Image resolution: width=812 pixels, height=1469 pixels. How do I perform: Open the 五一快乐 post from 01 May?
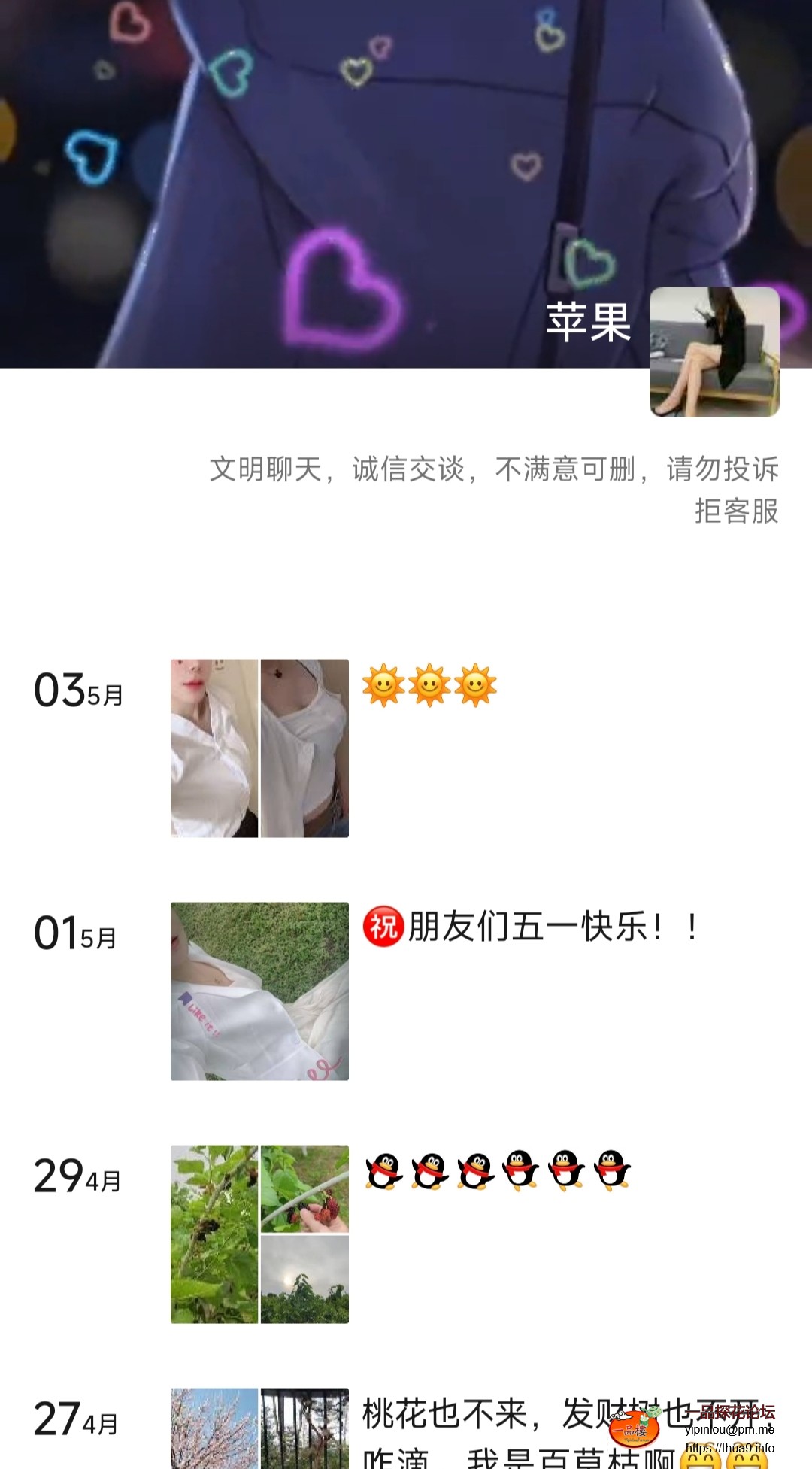pos(259,991)
